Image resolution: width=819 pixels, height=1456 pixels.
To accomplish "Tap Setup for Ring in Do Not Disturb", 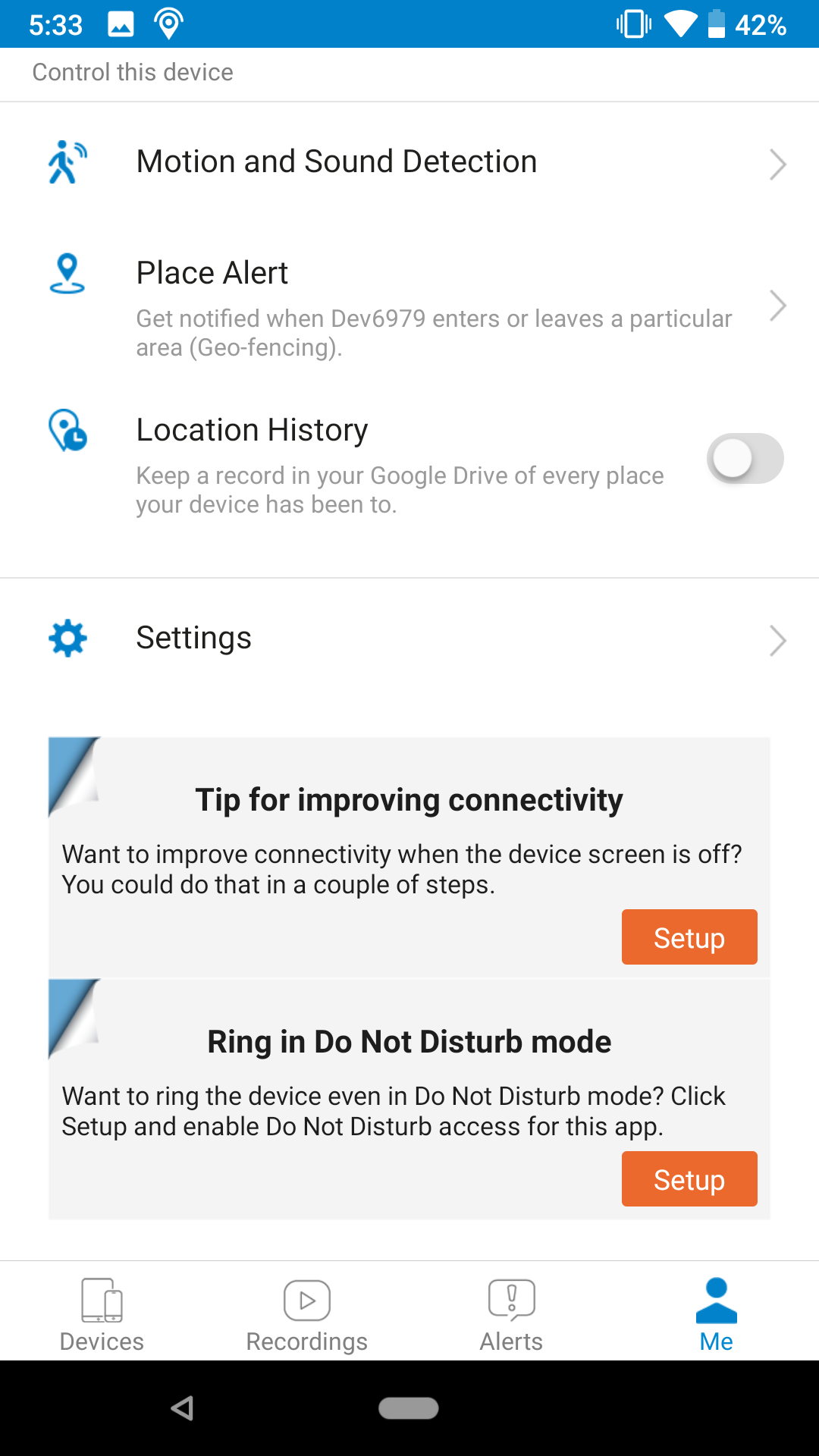I will coord(689,1179).
